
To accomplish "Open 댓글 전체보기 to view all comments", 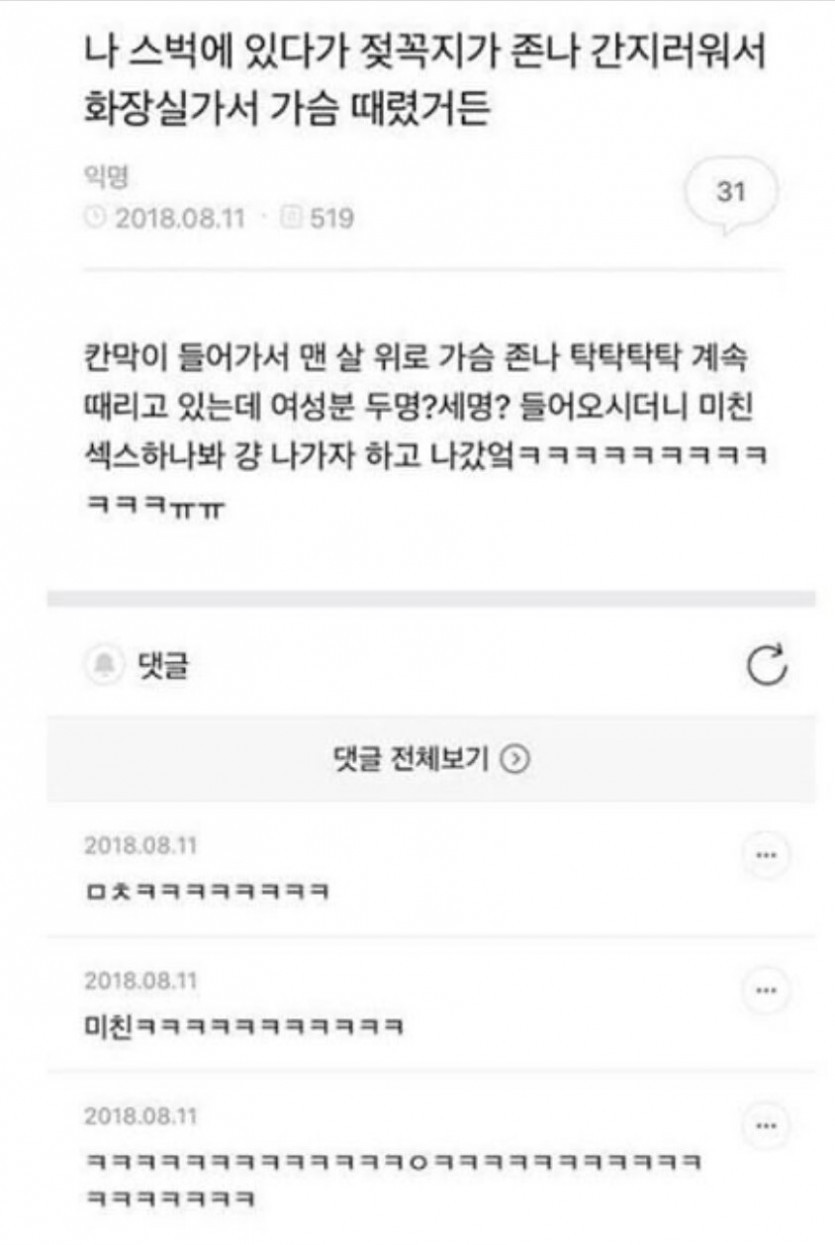I will [x=430, y=759].
